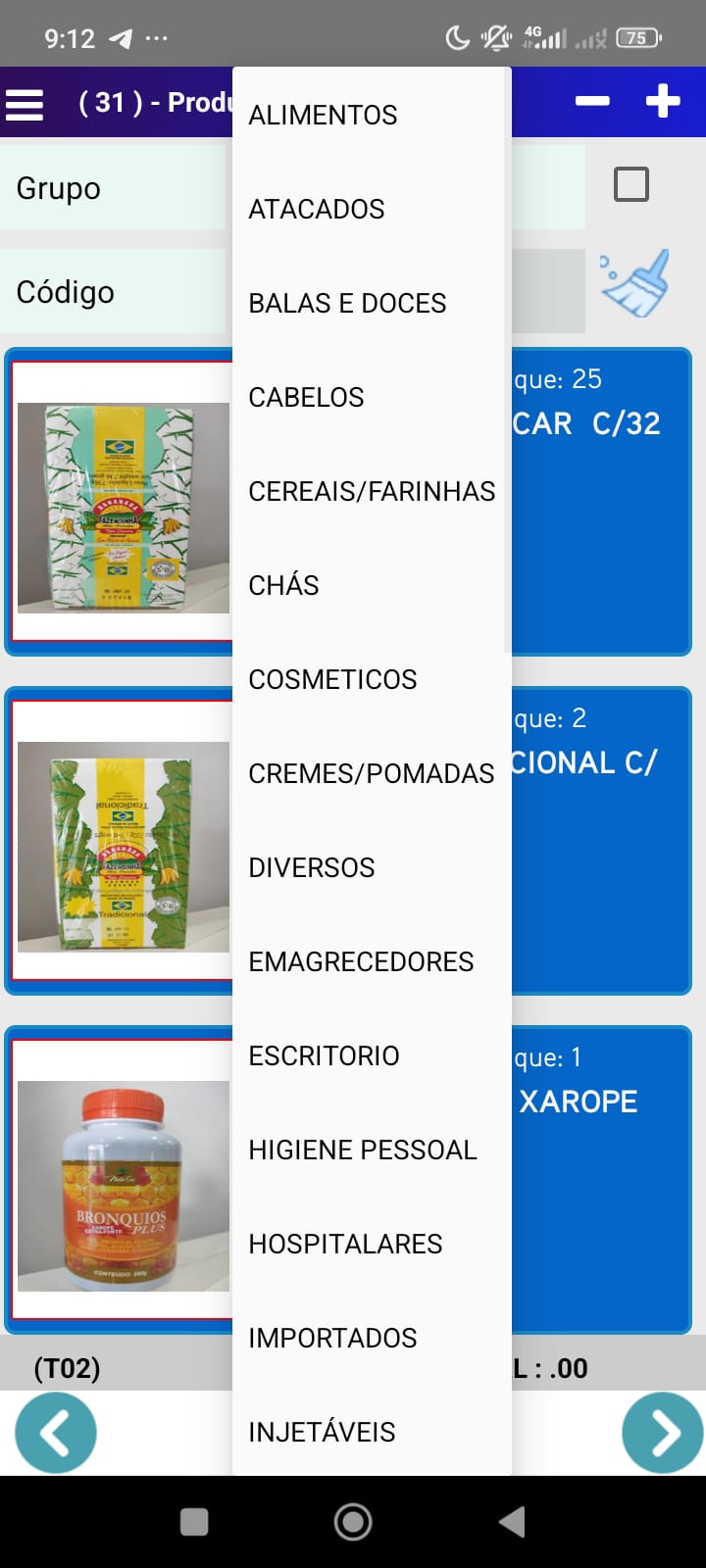Choose the ATACADOS group
Viewport: 706px width, 1568px height.
[316, 209]
